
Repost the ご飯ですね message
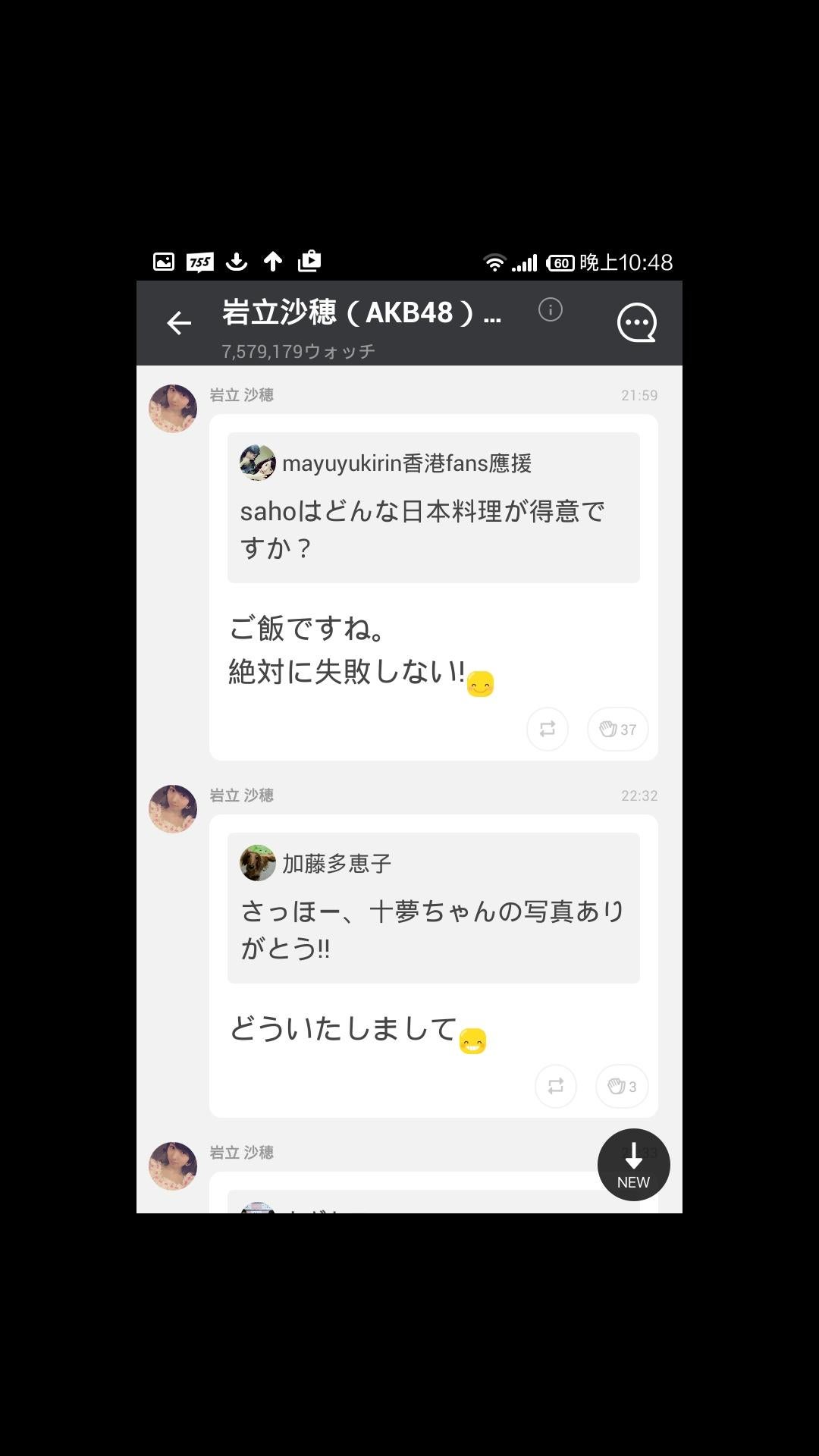[x=547, y=729]
